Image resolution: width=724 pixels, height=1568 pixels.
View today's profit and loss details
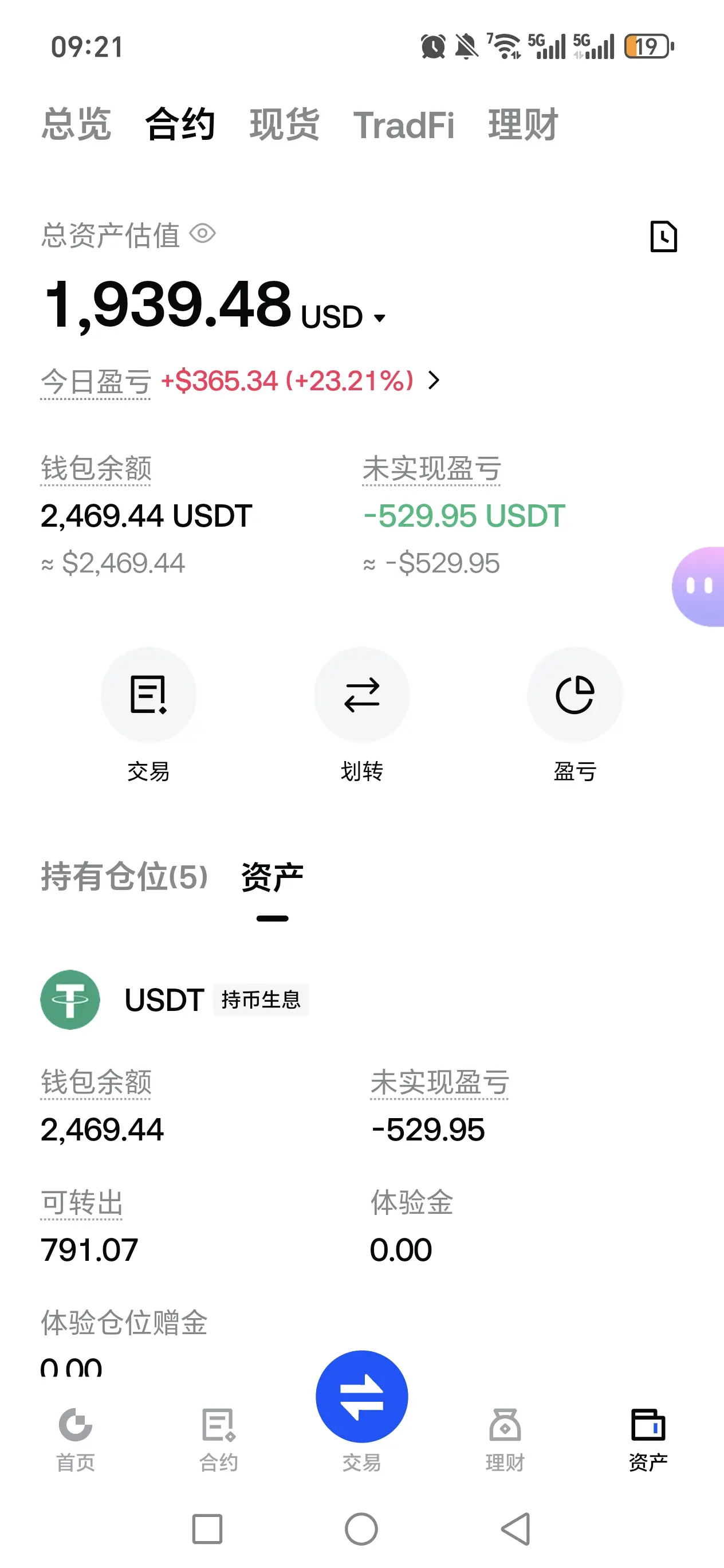pos(433,381)
